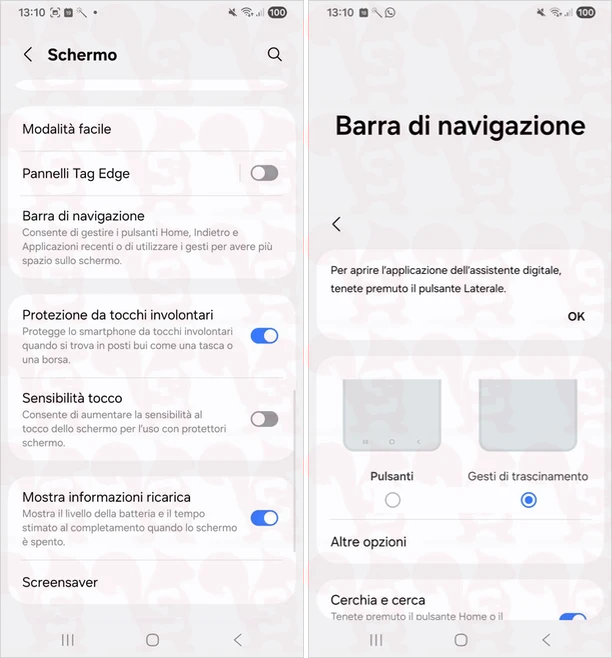Image resolution: width=612 pixels, height=658 pixels.
Task: Select Gesti di trascinamento radio button
Action: (x=529, y=499)
